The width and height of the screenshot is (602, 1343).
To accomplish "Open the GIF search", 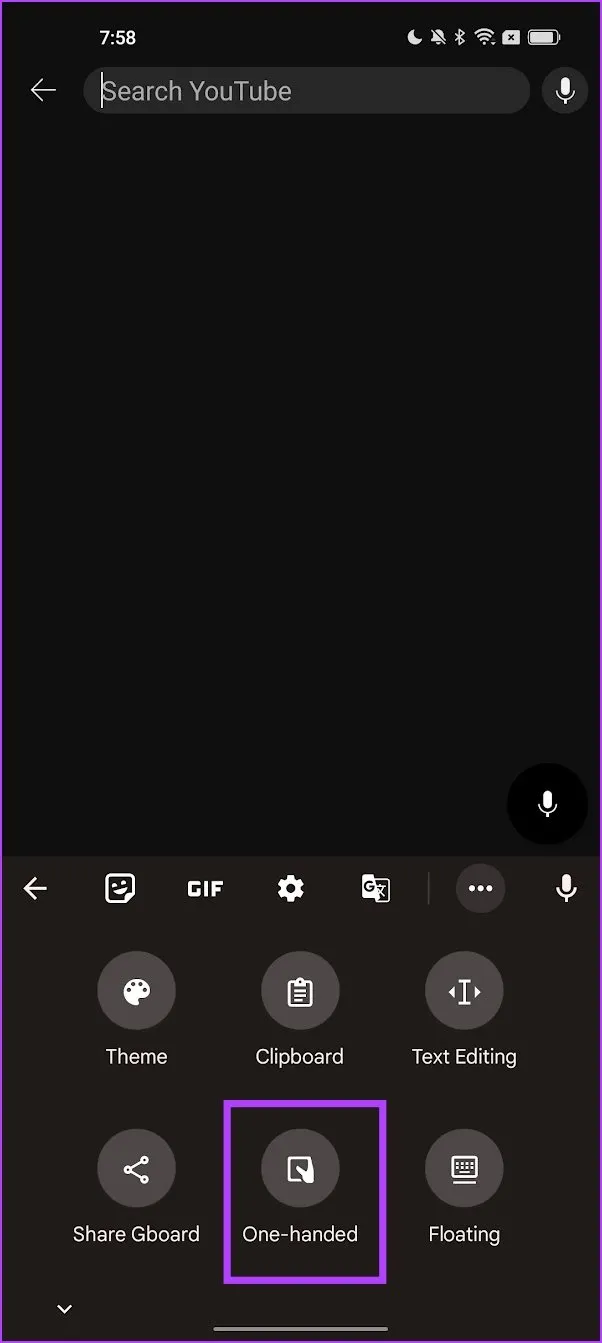I will (205, 888).
